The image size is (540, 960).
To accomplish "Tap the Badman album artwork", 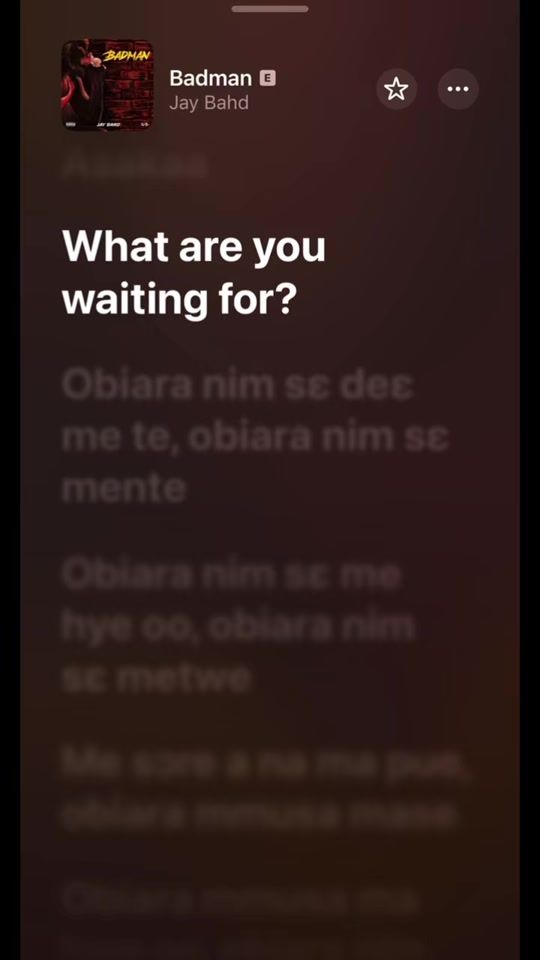I will (107, 84).
